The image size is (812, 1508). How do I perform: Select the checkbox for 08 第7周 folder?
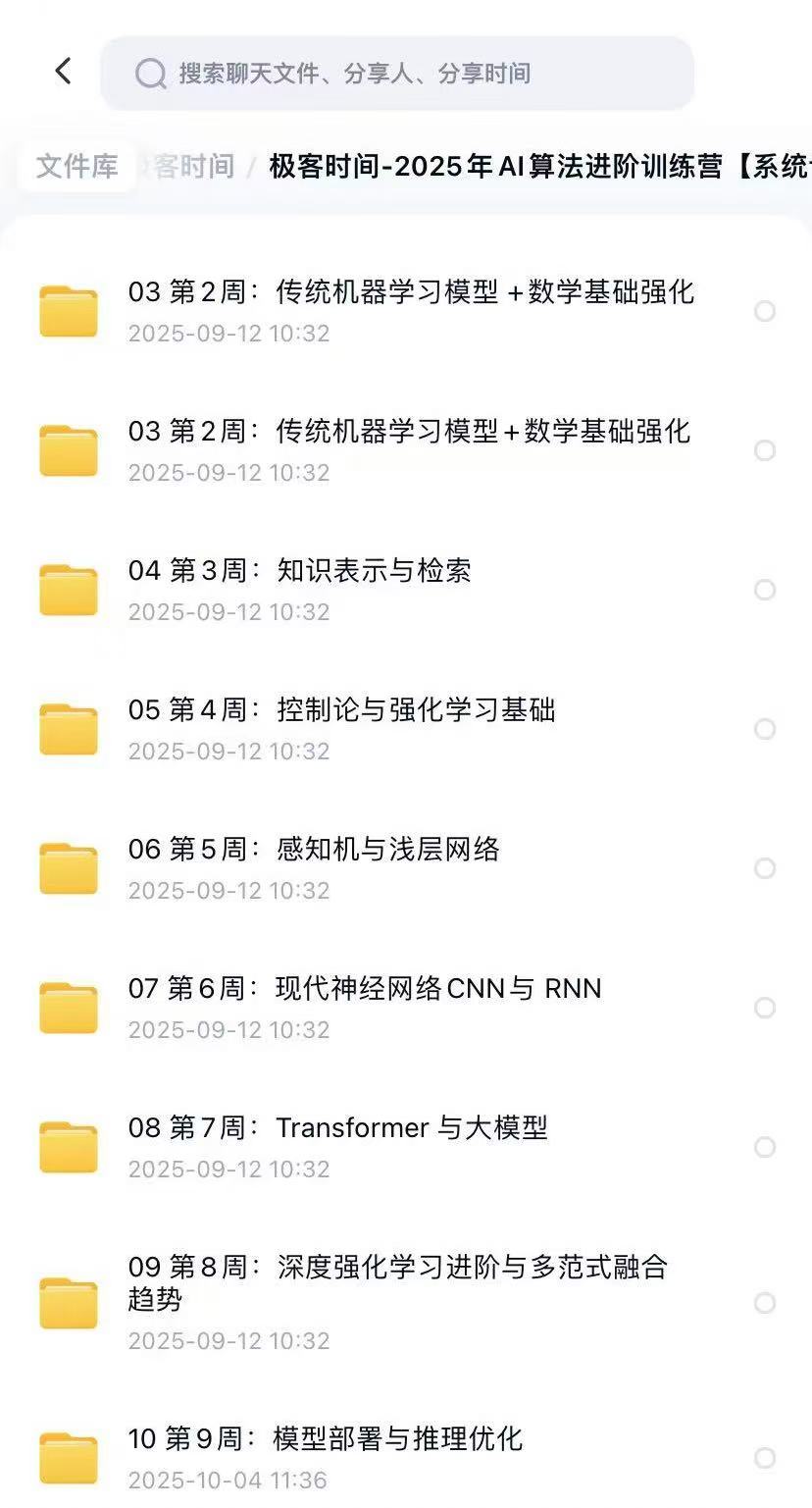(x=765, y=1147)
